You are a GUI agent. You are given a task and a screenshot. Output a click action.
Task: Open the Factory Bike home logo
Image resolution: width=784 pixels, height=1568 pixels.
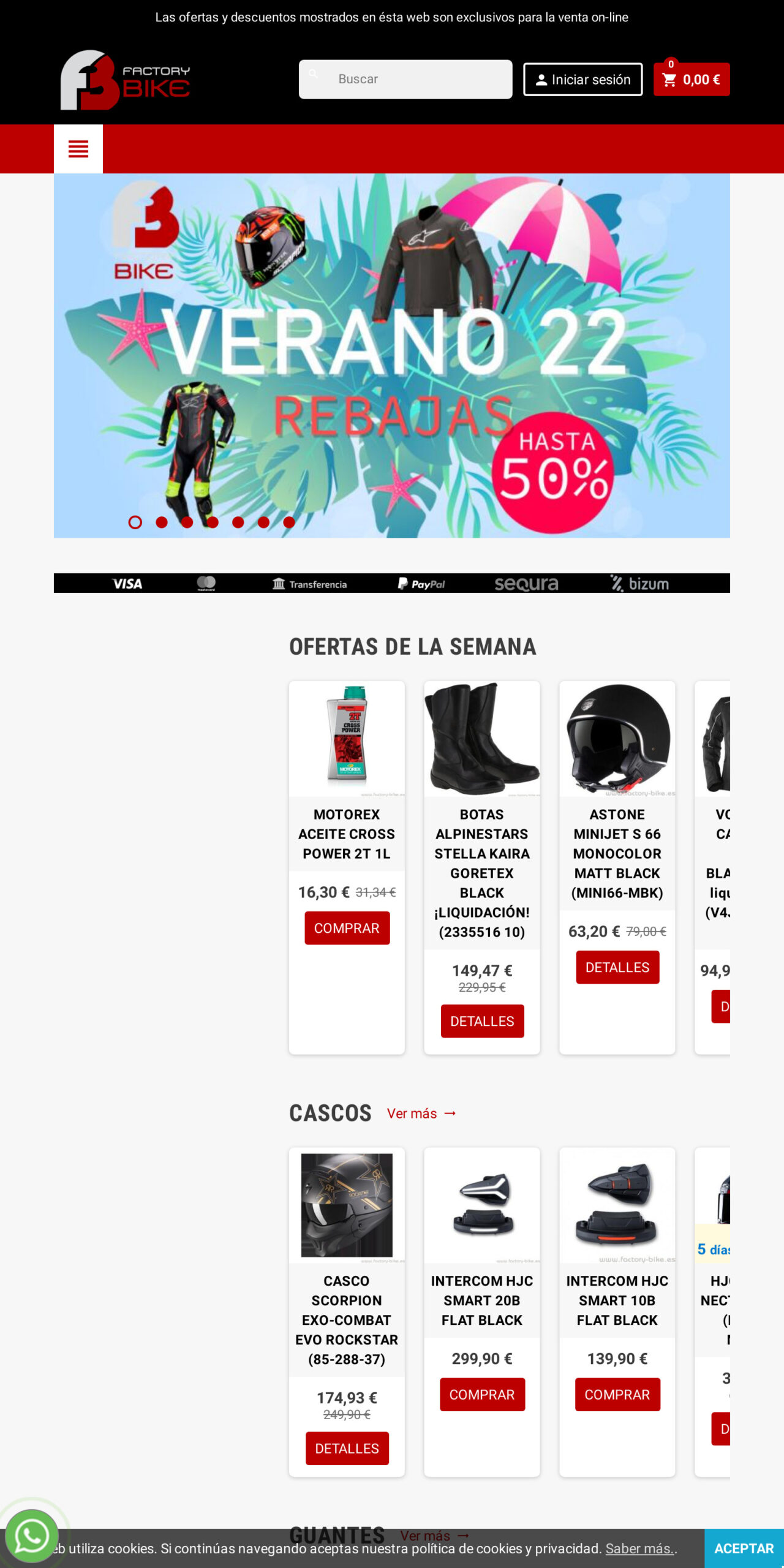pos(125,80)
